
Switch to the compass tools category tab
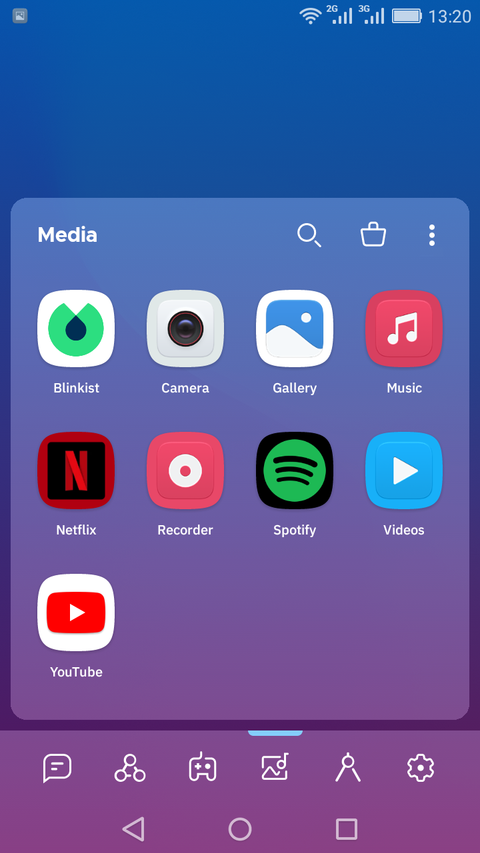pos(348,768)
